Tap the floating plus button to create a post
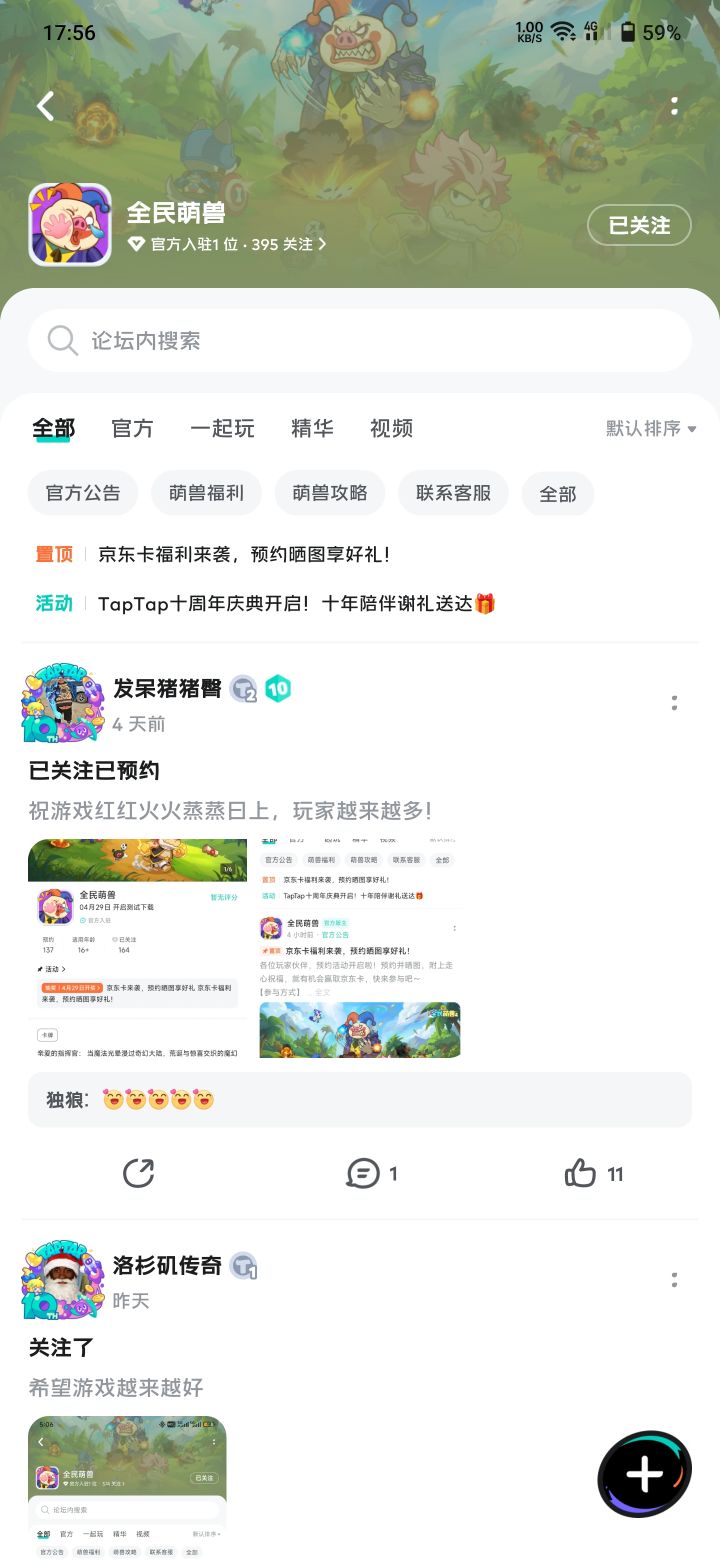This screenshot has width=720, height=1560. coord(643,1473)
